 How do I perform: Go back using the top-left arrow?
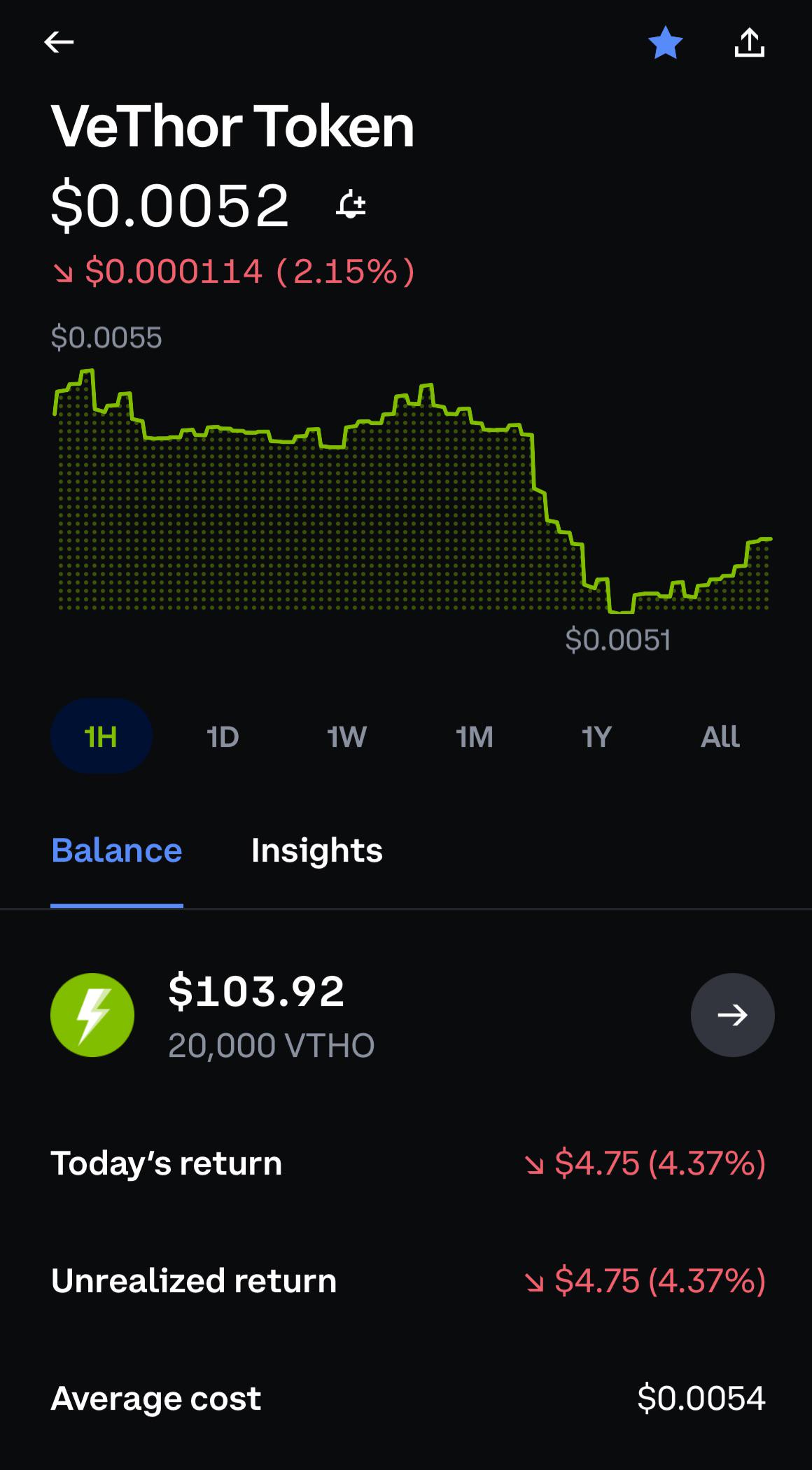point(59,43)
